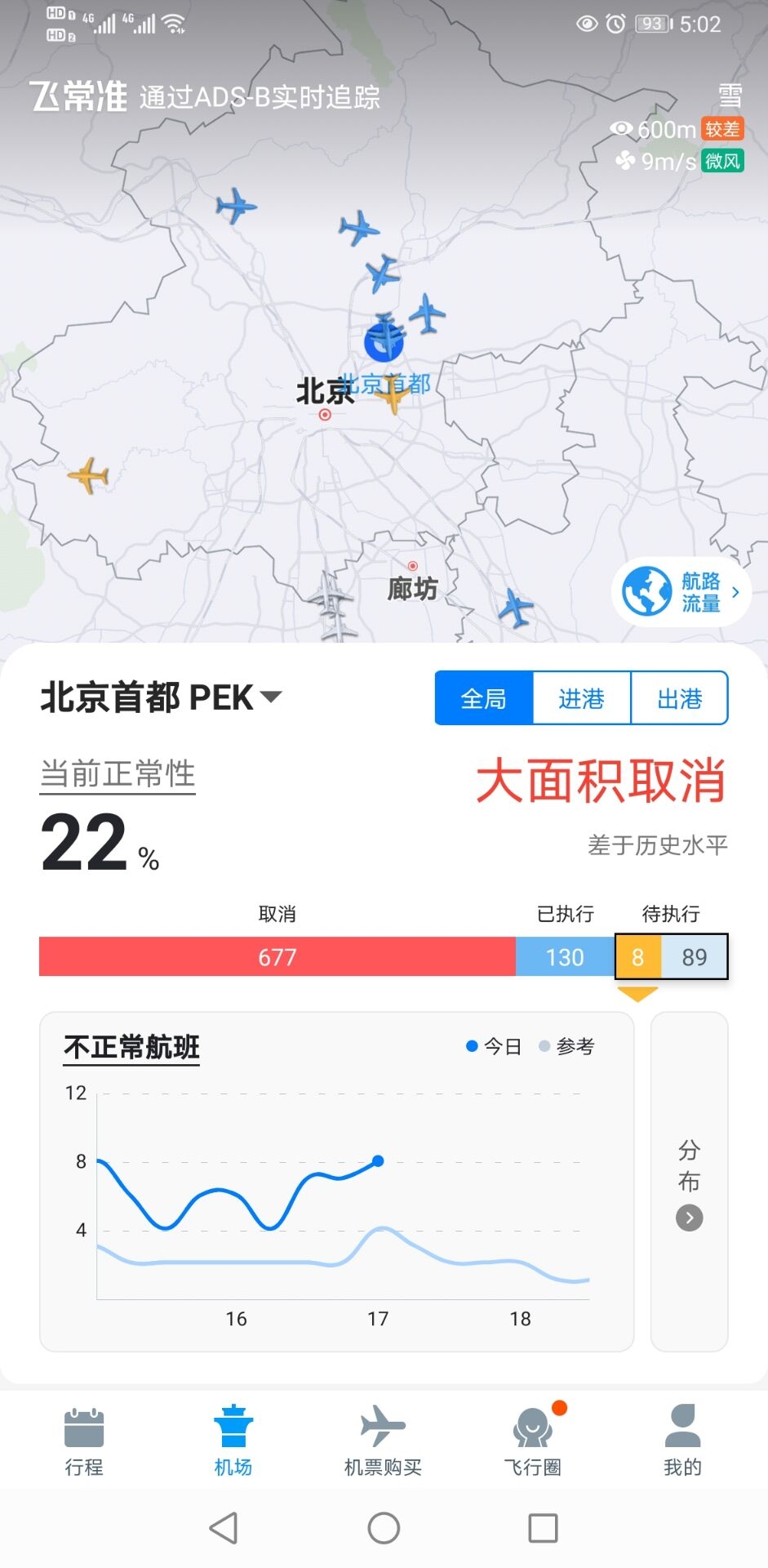Open the 机场 airport tab
Viewport: 768px width, 1568px height.
233,1441
